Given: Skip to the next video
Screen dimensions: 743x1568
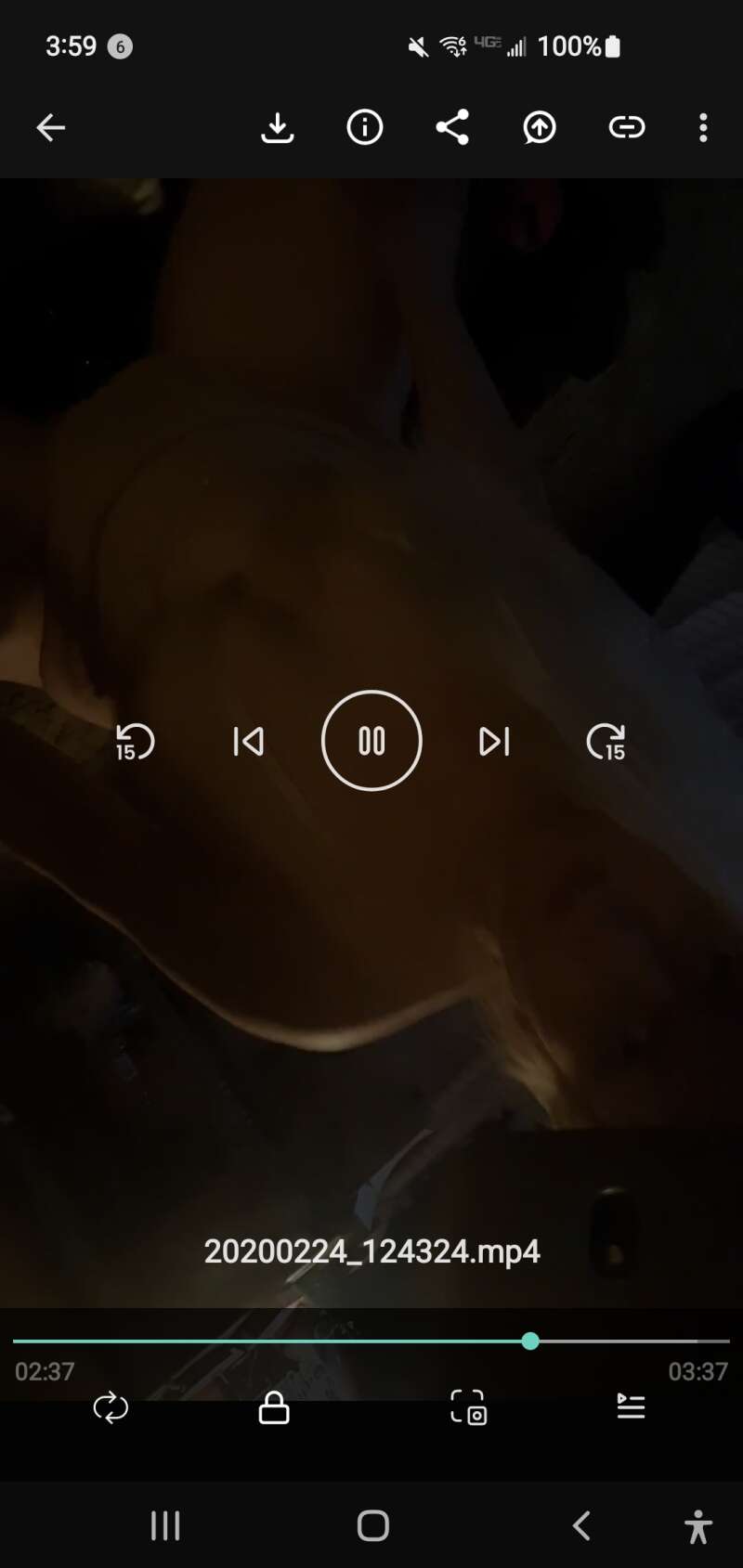Looking at the screenshot, I should (x=494, y=742).
